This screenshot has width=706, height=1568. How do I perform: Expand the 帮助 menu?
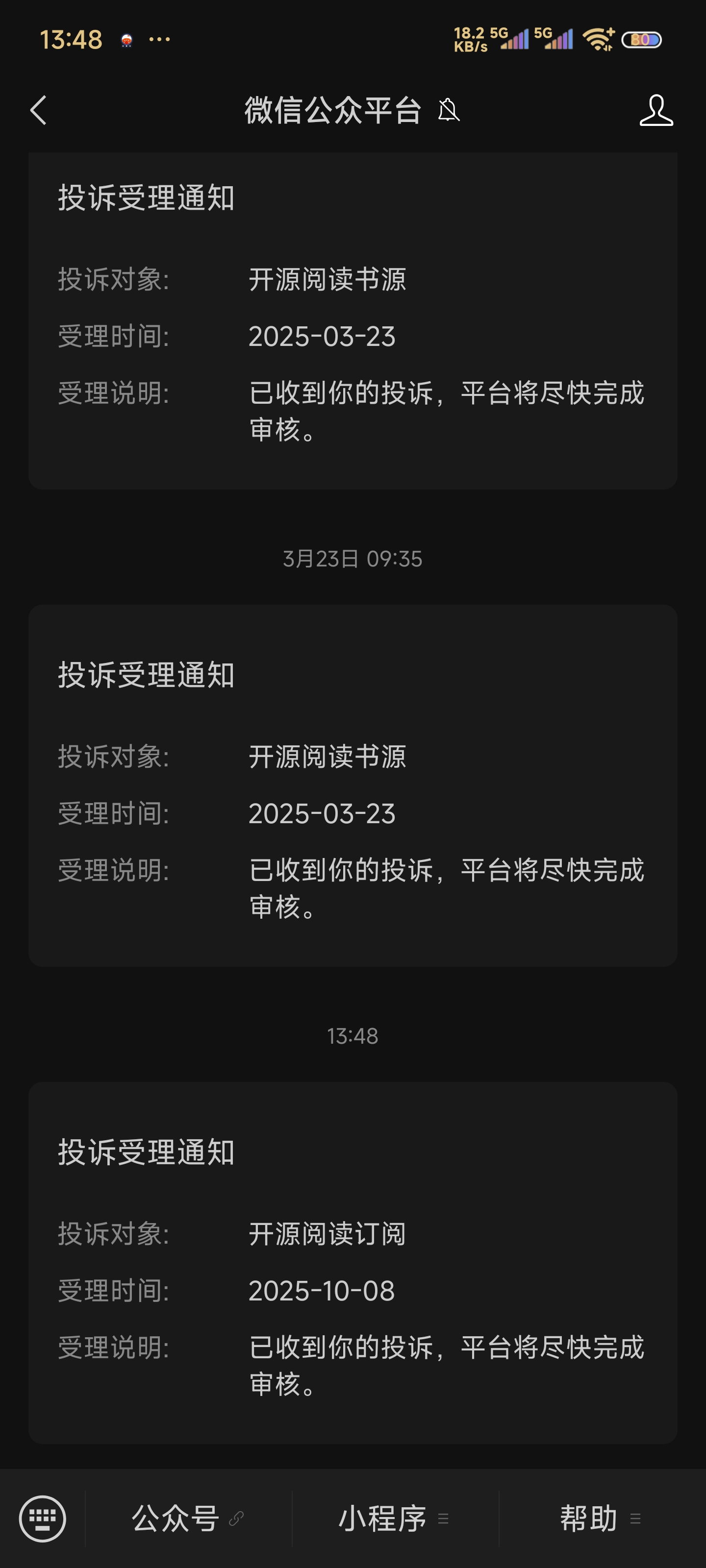(601, 1518)
